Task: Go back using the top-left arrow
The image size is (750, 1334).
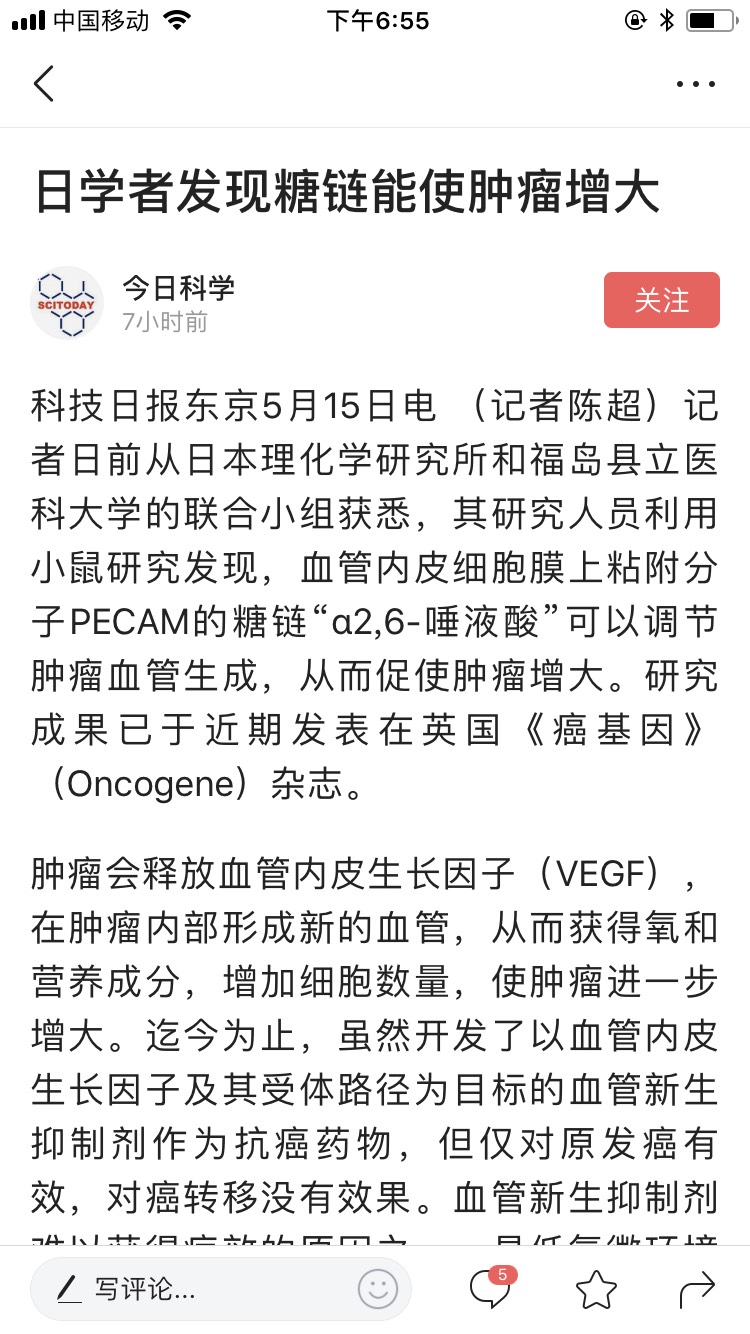Action: tap(44, 84)
